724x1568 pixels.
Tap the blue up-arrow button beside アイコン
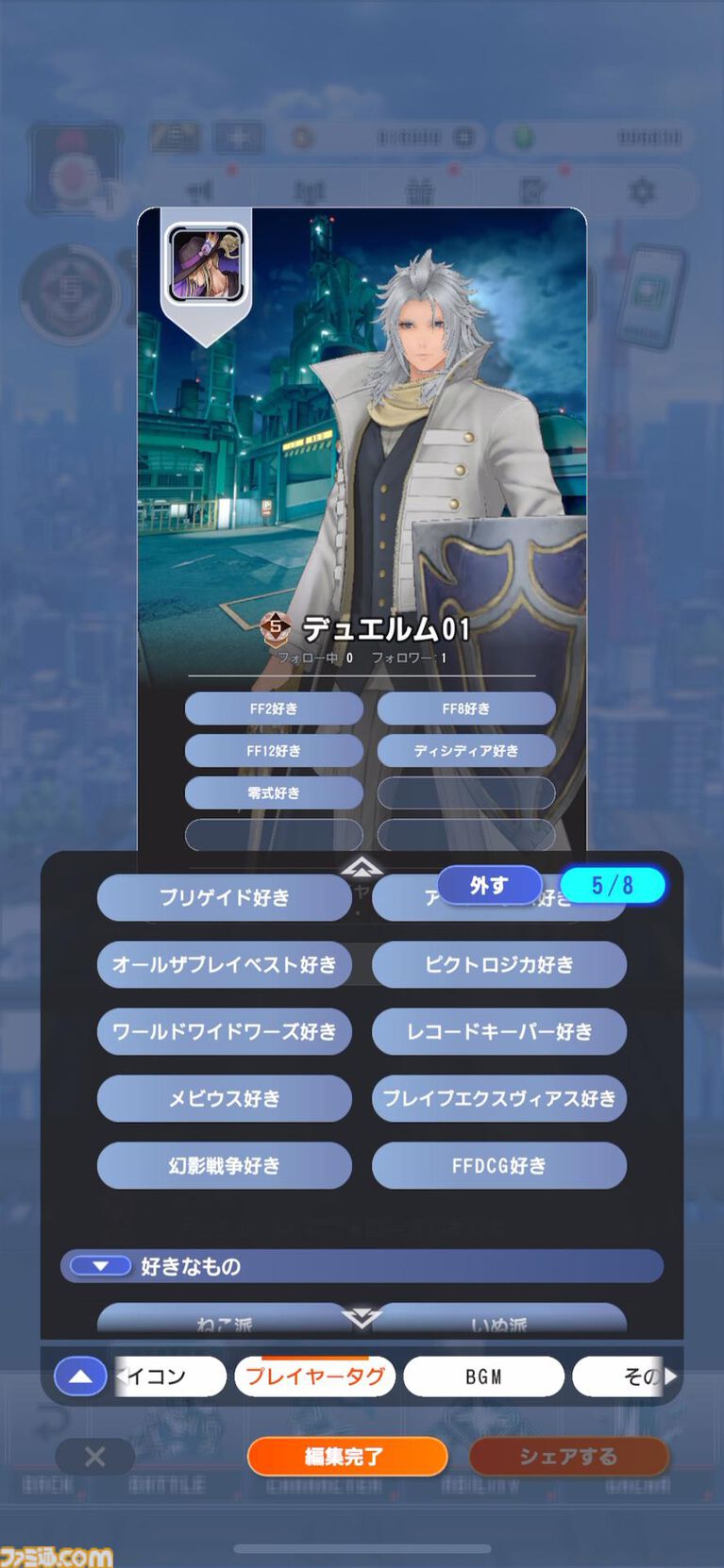pos(80,1376)
